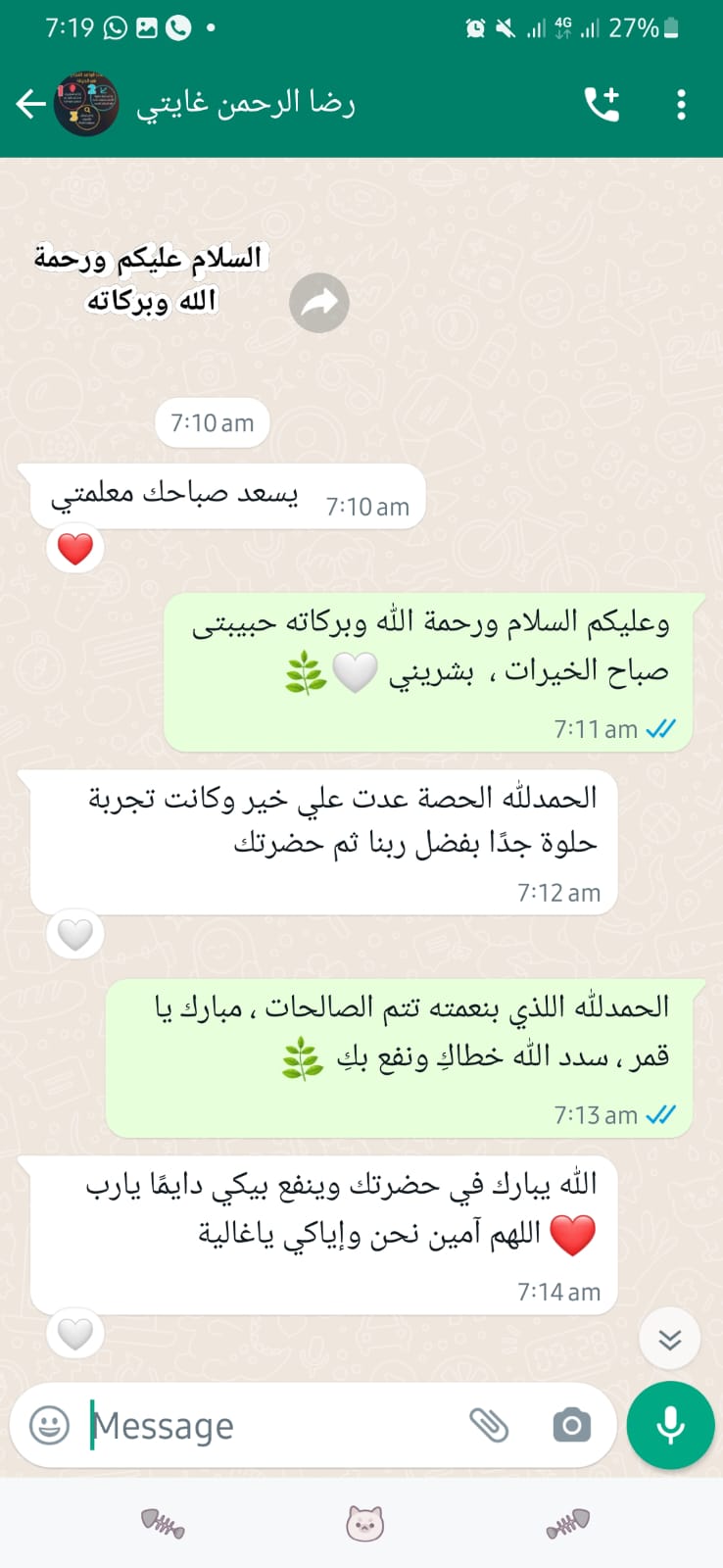Open the emoji picker

click(49, 1425)
